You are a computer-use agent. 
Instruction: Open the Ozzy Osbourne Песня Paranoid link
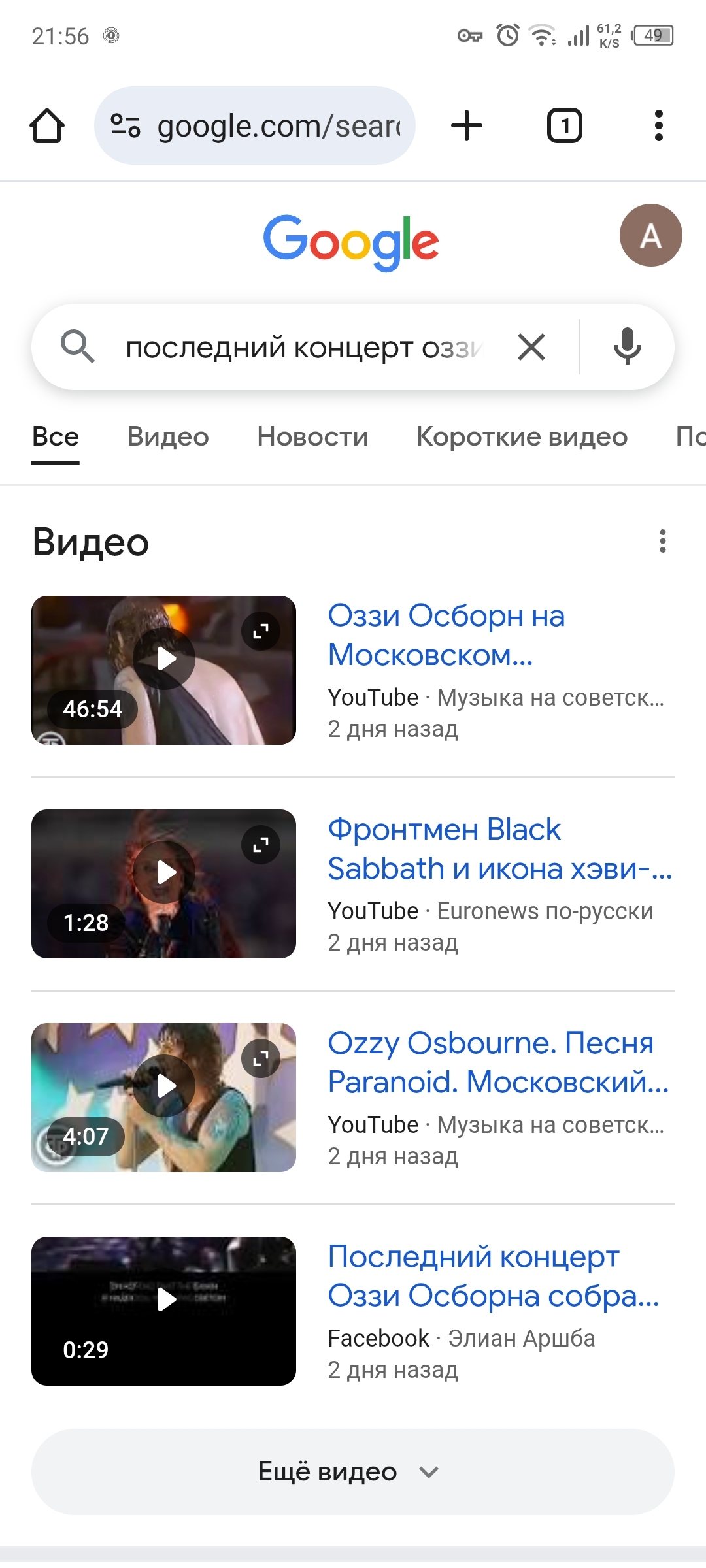497,1062
